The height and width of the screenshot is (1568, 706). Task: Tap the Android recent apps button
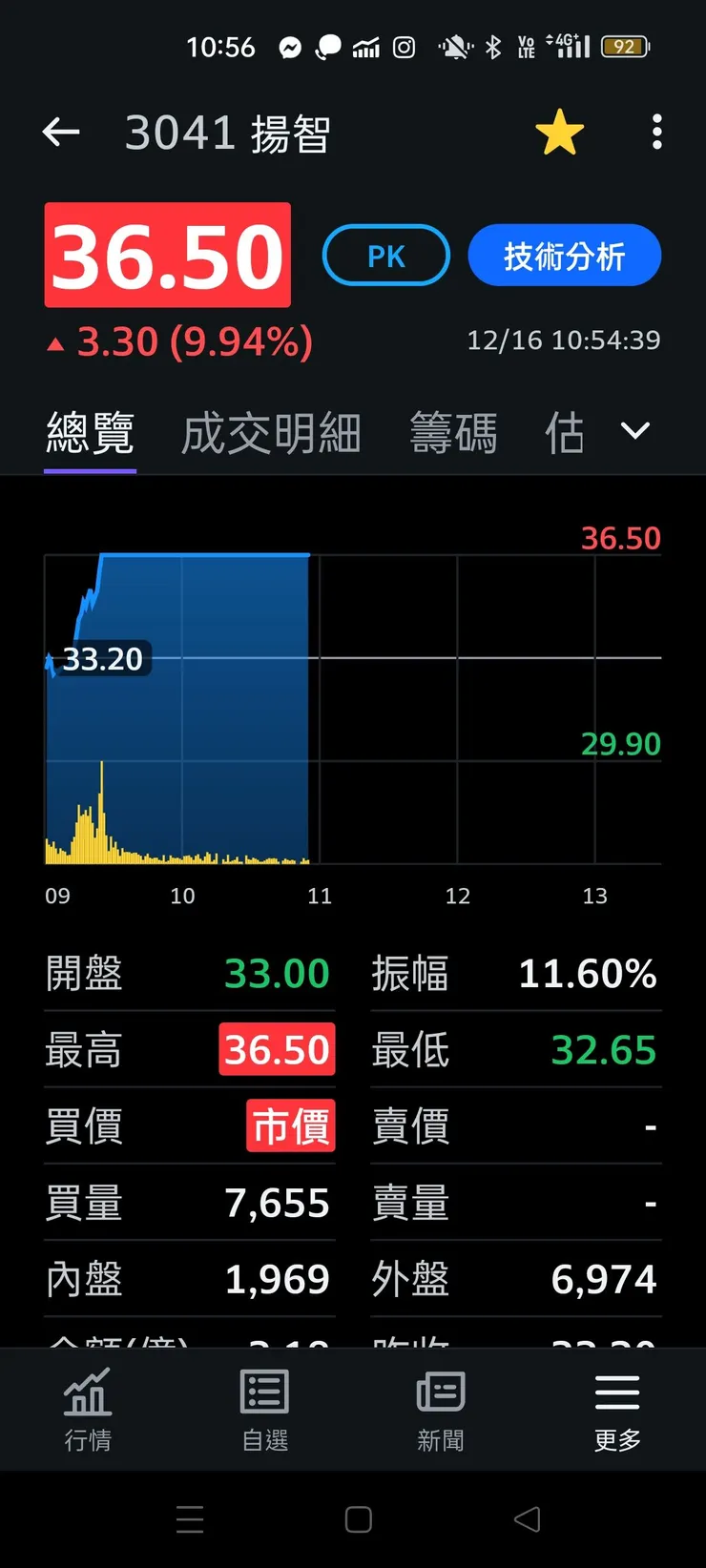click(x=190, y=1518)
